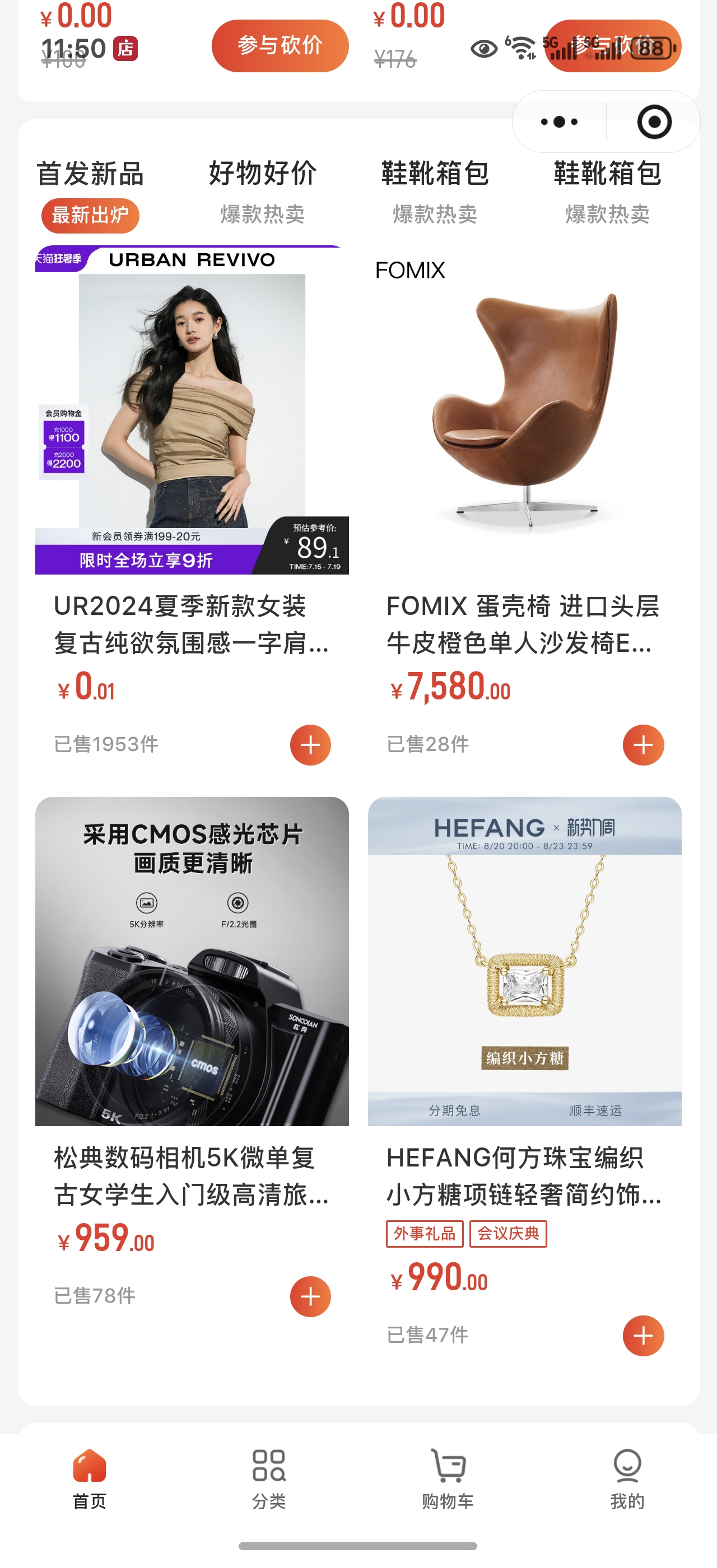Open the mini program more options menu
Viewport: 717px width, 1568px height.
[x=558, y=122]
